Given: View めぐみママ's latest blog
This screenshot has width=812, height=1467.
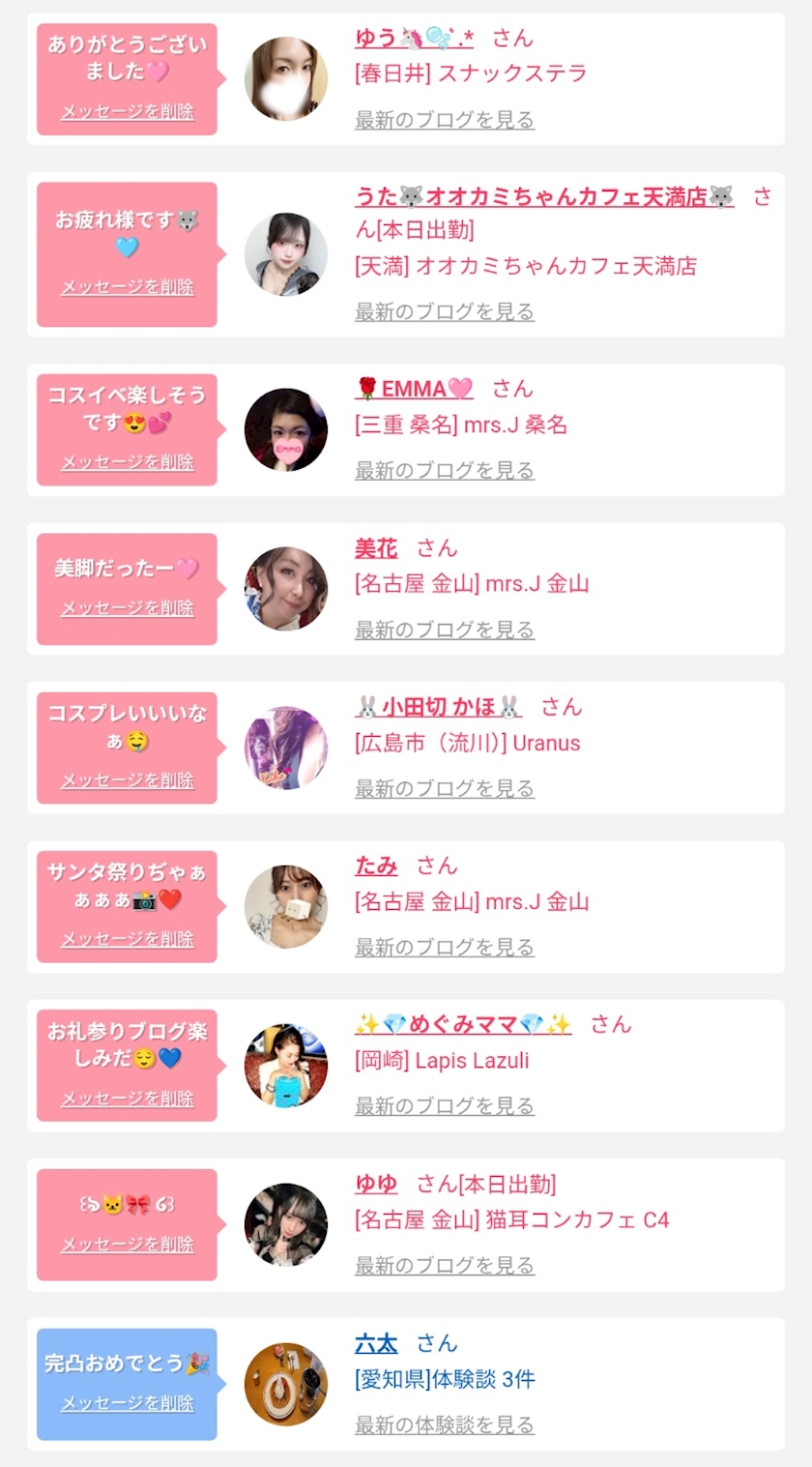Looking at the screenshot, I should point(445,1106).
